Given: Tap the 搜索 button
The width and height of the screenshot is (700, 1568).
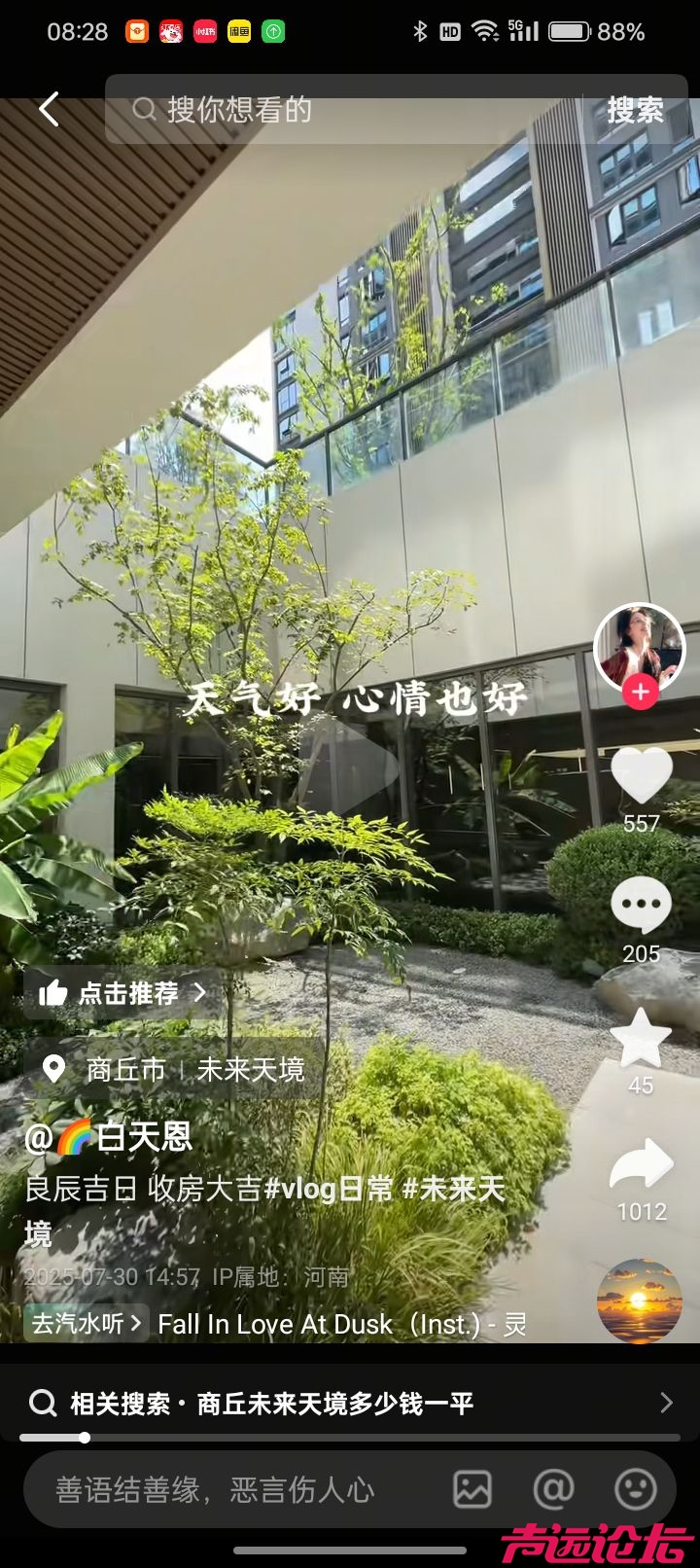Looking at the screenshot, I should 635,110.
